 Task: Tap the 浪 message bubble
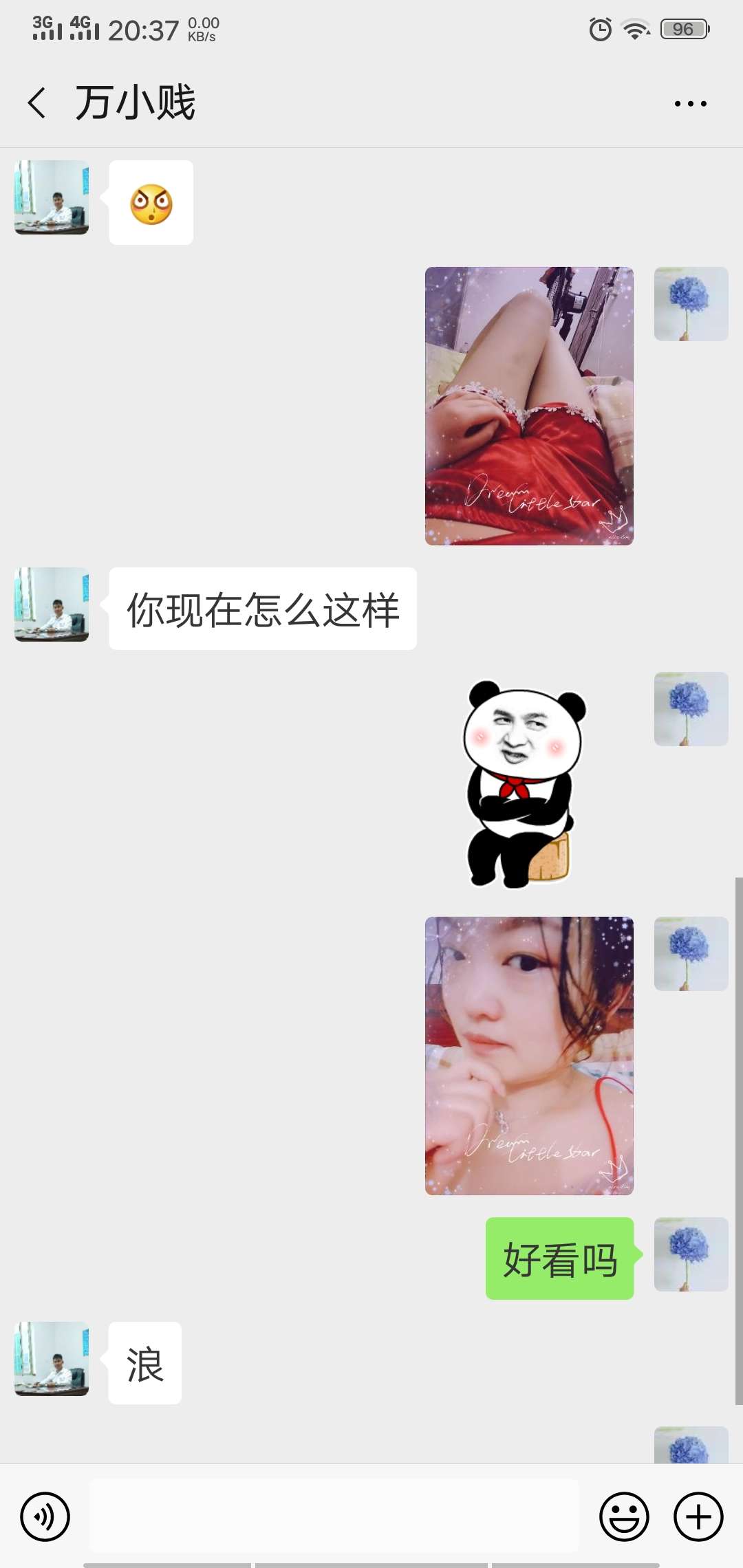[144, 1364]
